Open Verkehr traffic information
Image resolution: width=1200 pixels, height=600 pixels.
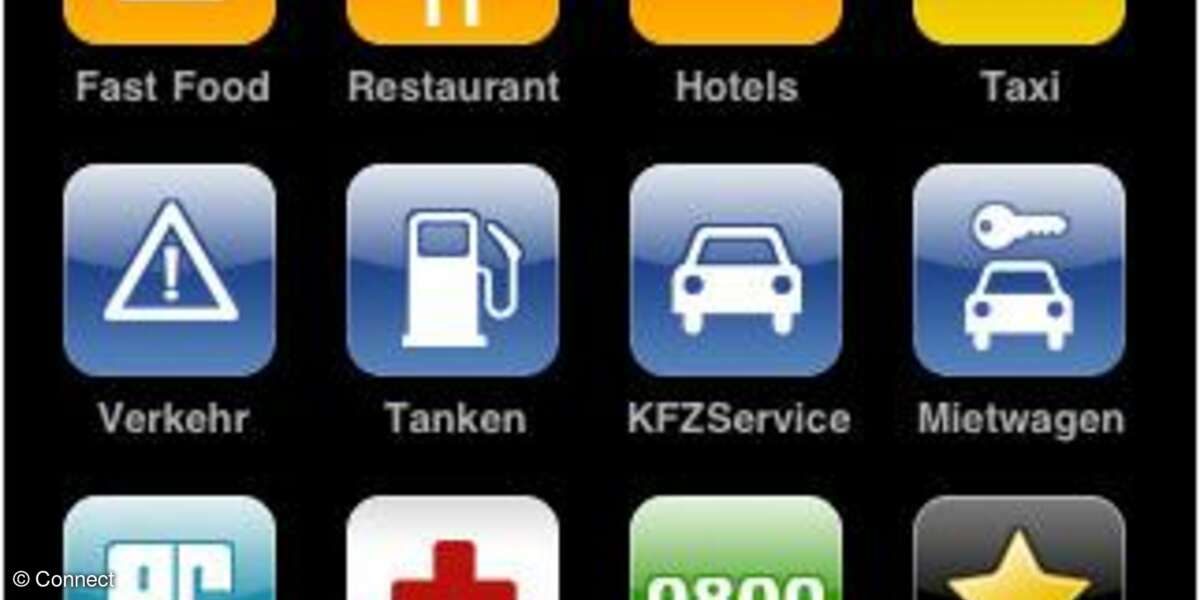[x=170, y=270]
